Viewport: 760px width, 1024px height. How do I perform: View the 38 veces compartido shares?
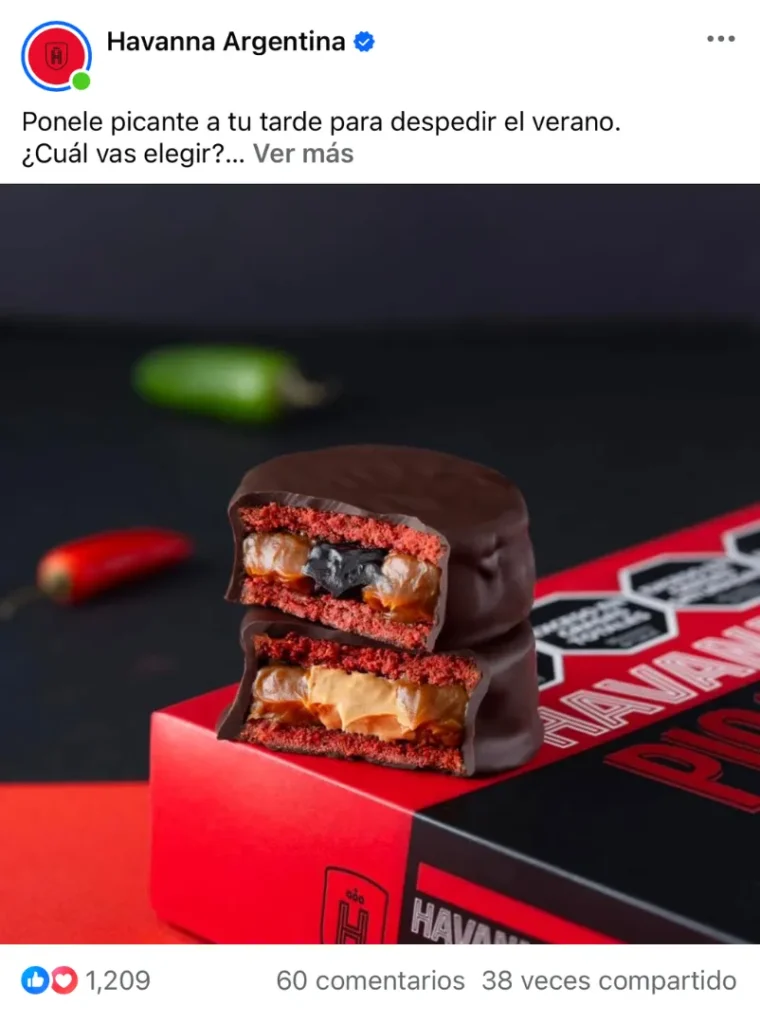(x=609, y=981)
